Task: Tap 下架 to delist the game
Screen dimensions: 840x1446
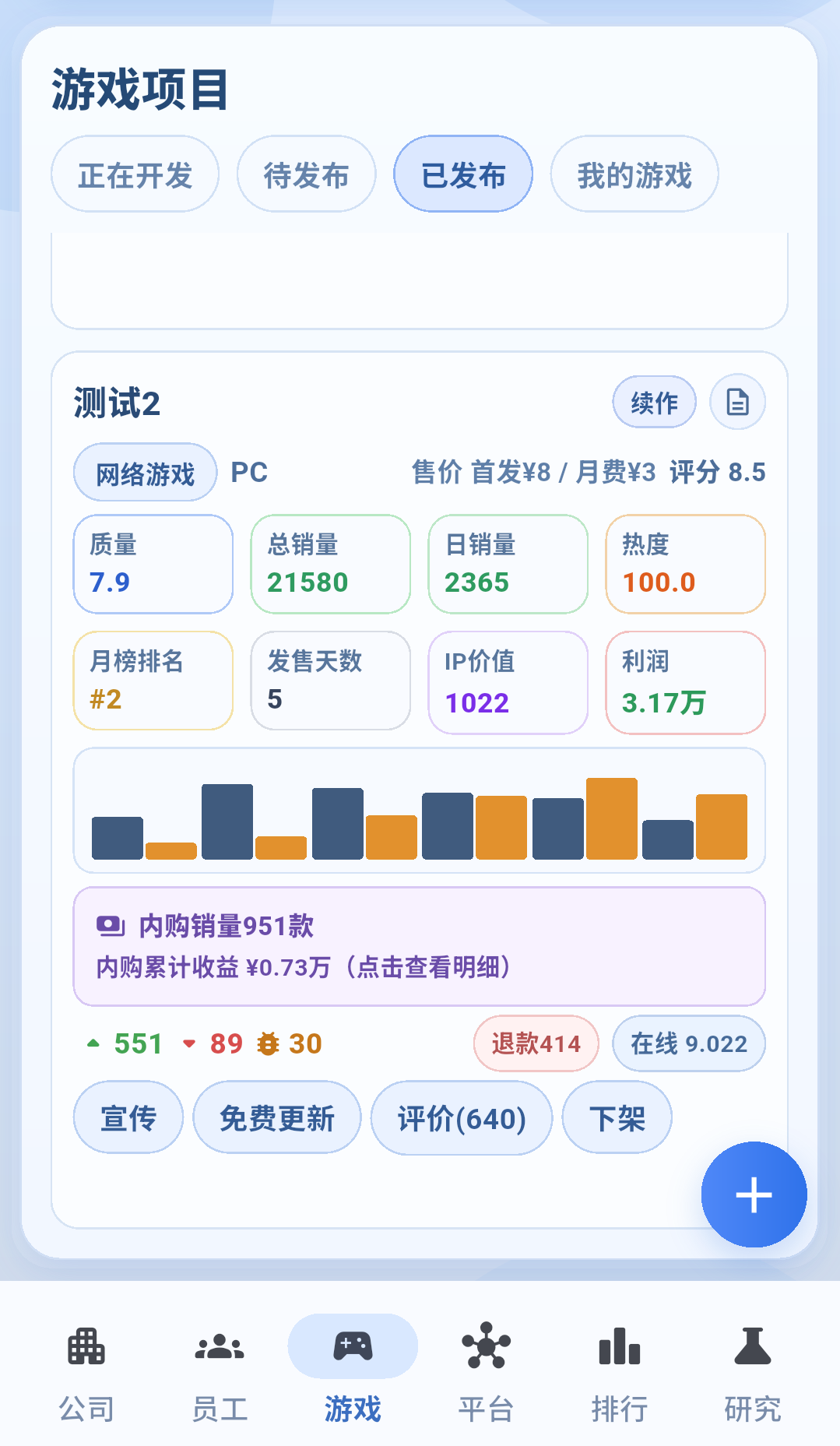Action: (x=617, y=1117)
